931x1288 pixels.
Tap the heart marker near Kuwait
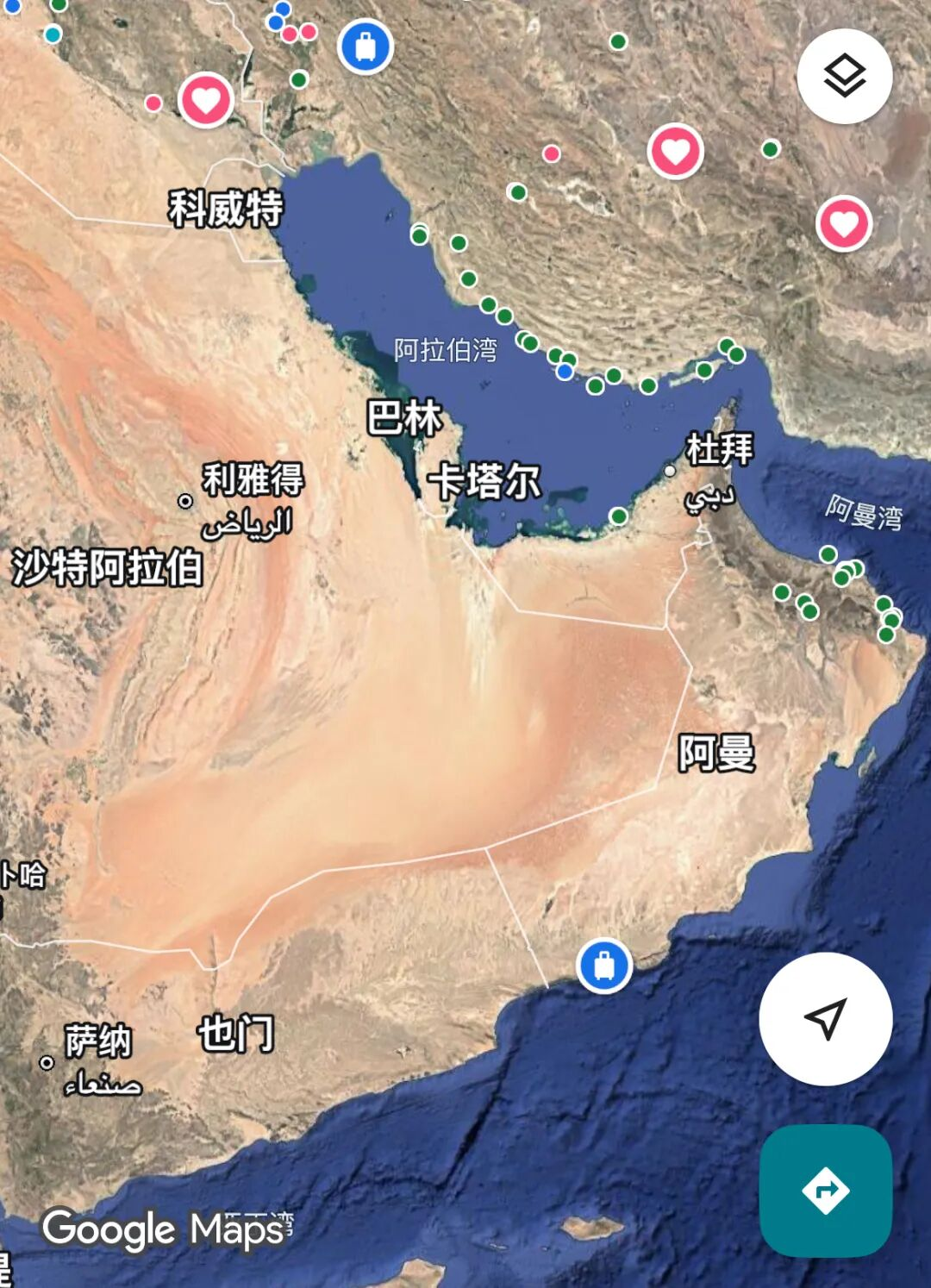(206, 101)
